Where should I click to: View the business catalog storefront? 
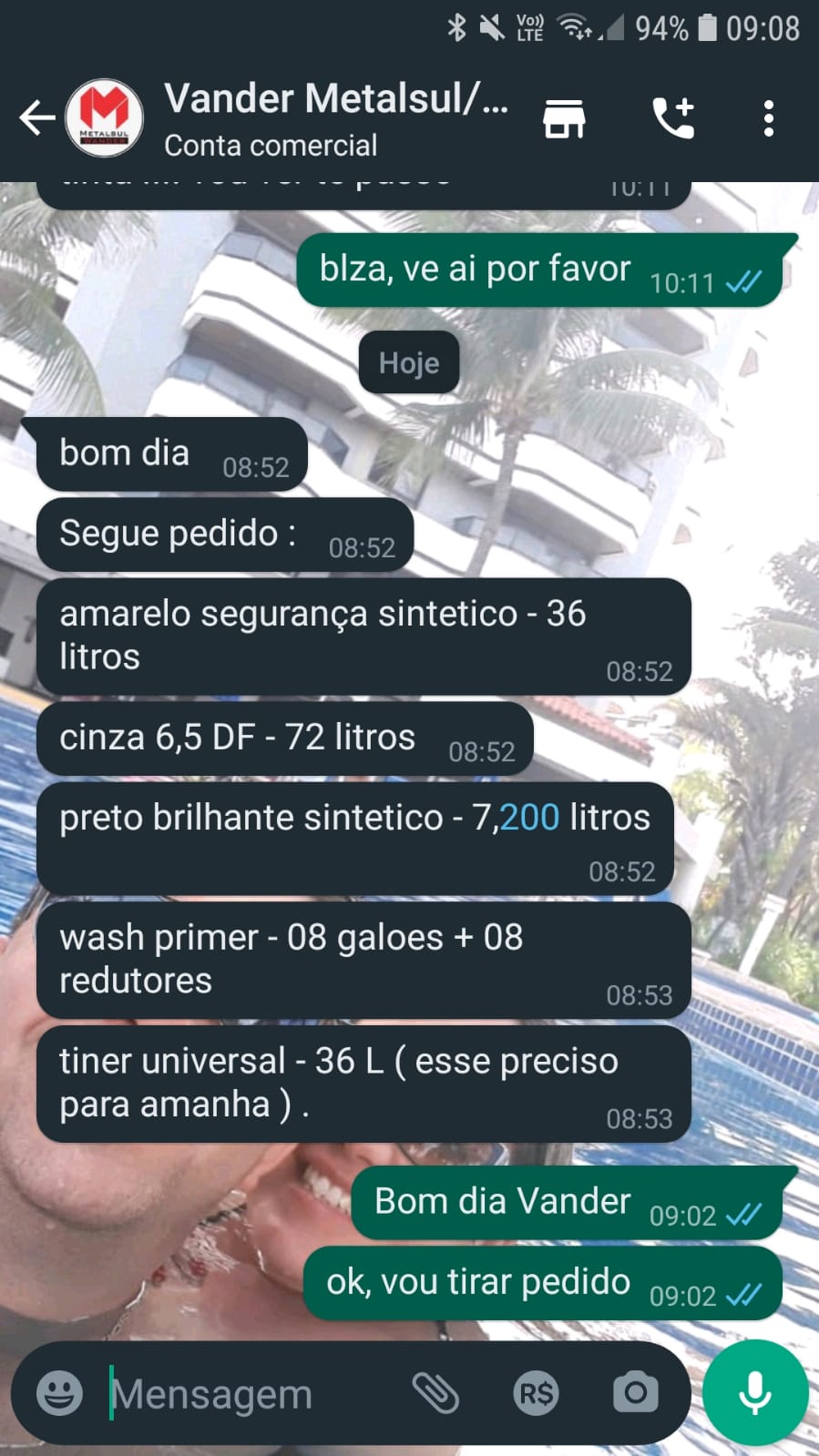(x=564, y=118)
